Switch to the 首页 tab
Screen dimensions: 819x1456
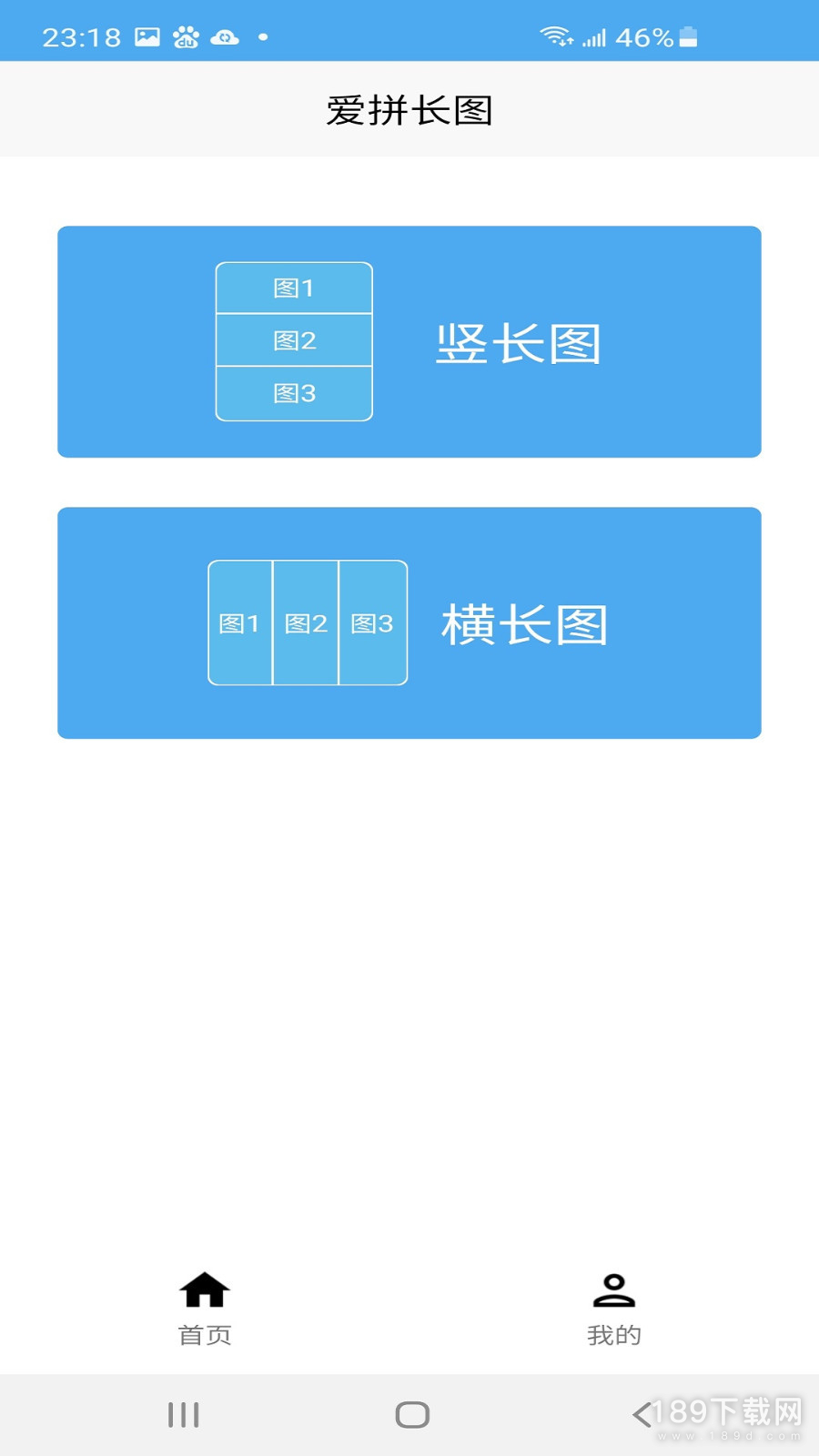click(x=205, y=1309)
